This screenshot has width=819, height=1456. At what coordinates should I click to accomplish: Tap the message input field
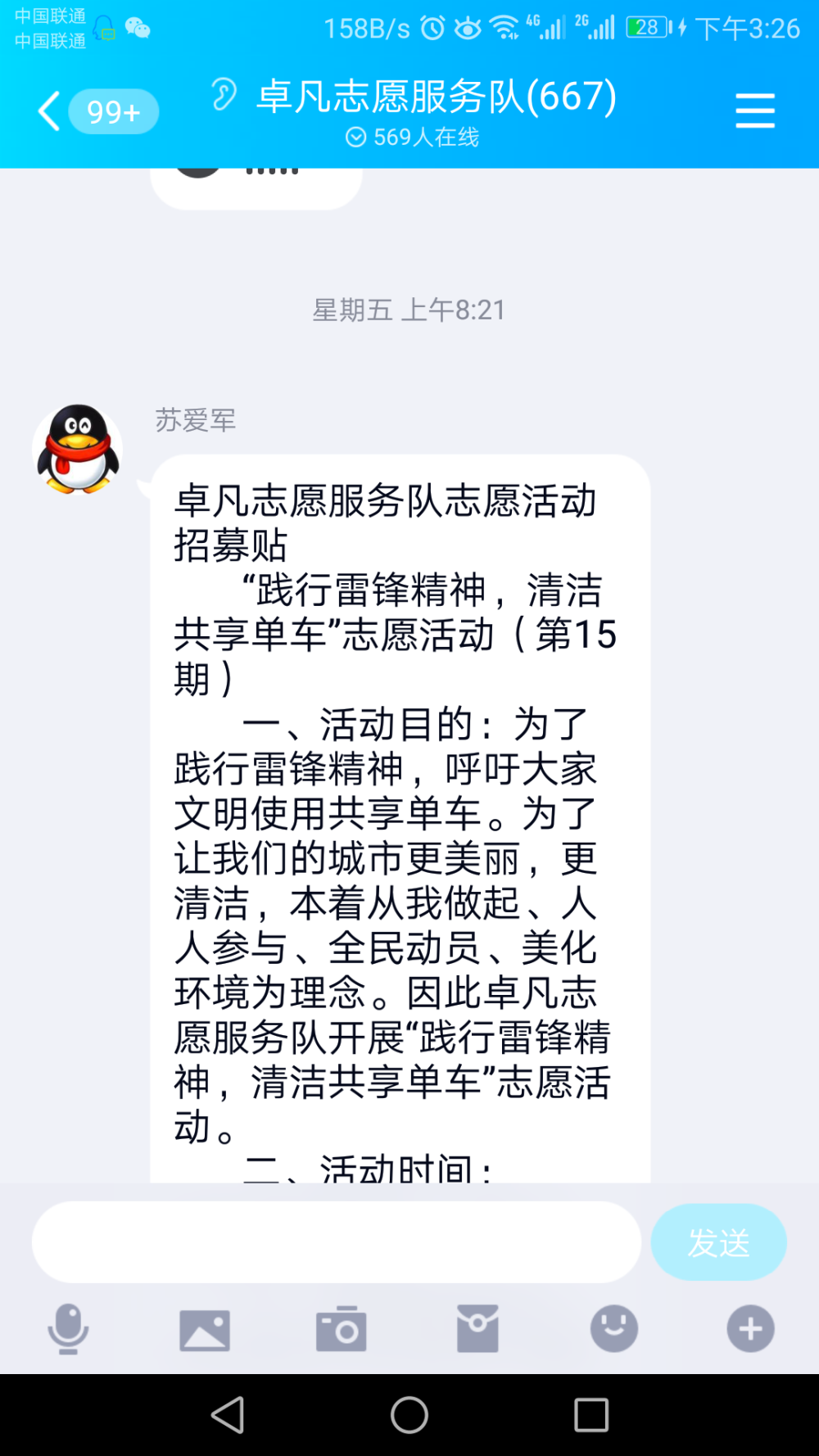[336, 1242]
